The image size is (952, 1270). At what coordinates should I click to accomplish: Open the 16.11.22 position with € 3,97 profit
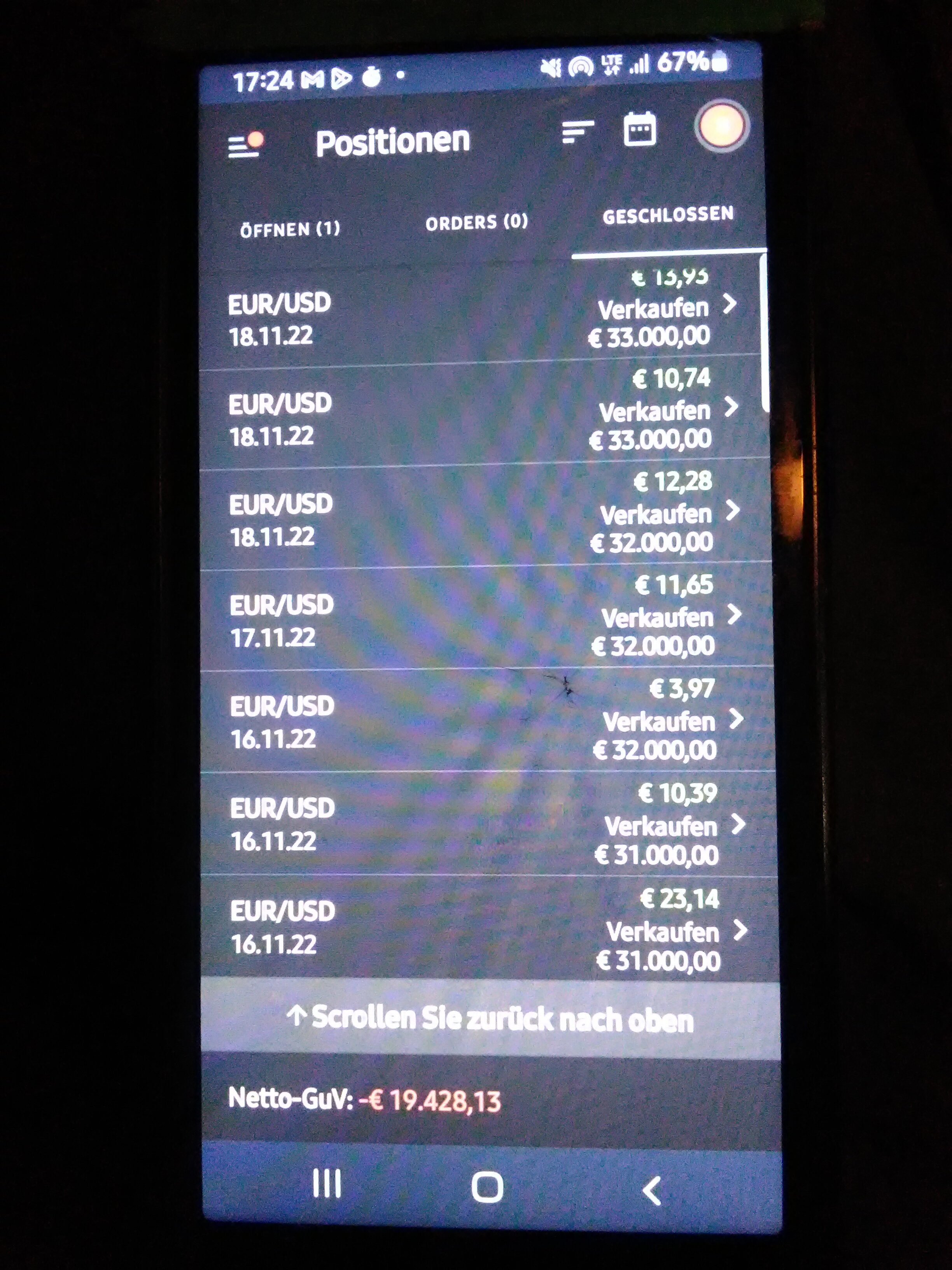482,722
